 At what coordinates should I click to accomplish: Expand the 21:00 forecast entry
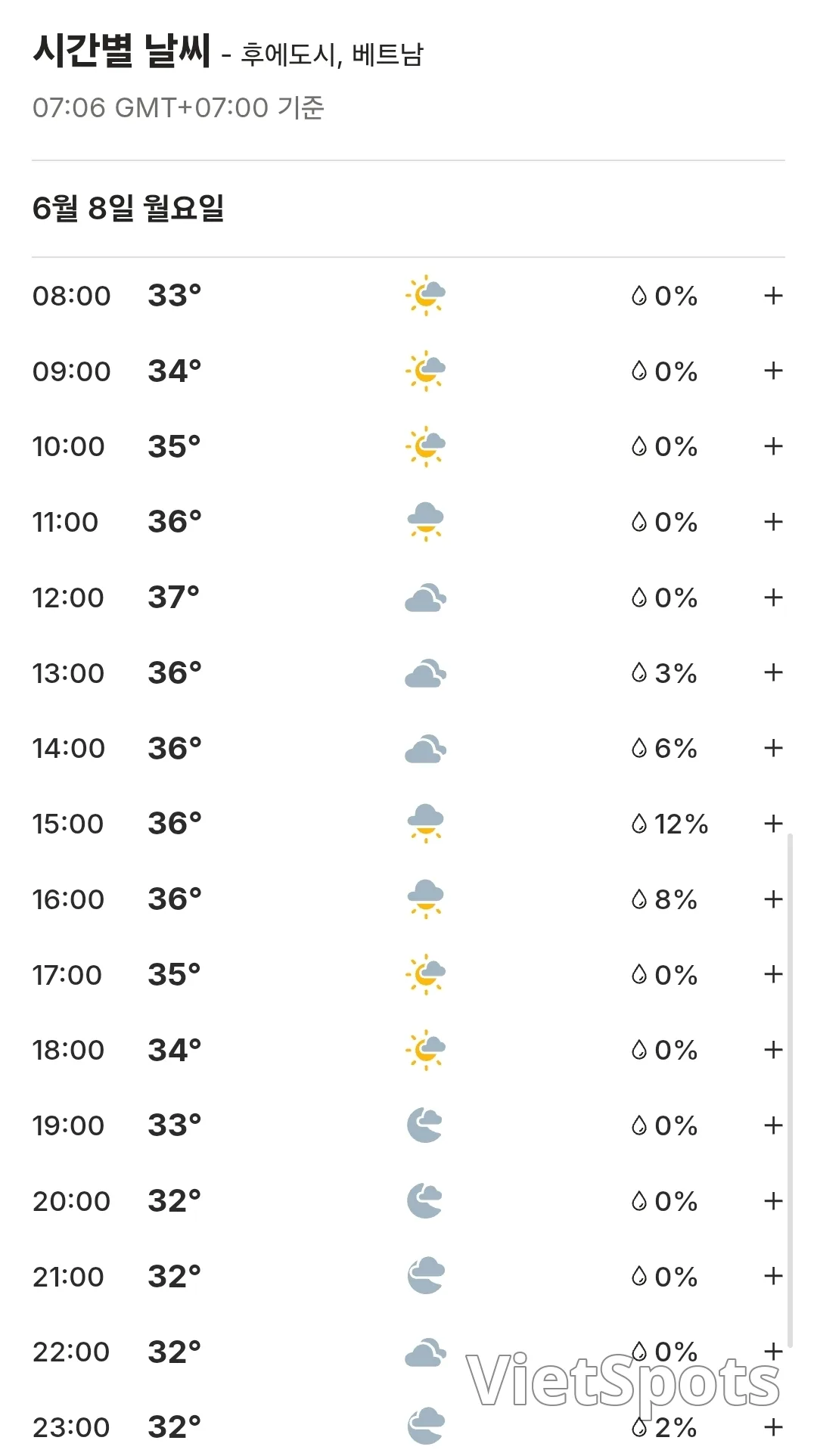(x=772, y=1276)
